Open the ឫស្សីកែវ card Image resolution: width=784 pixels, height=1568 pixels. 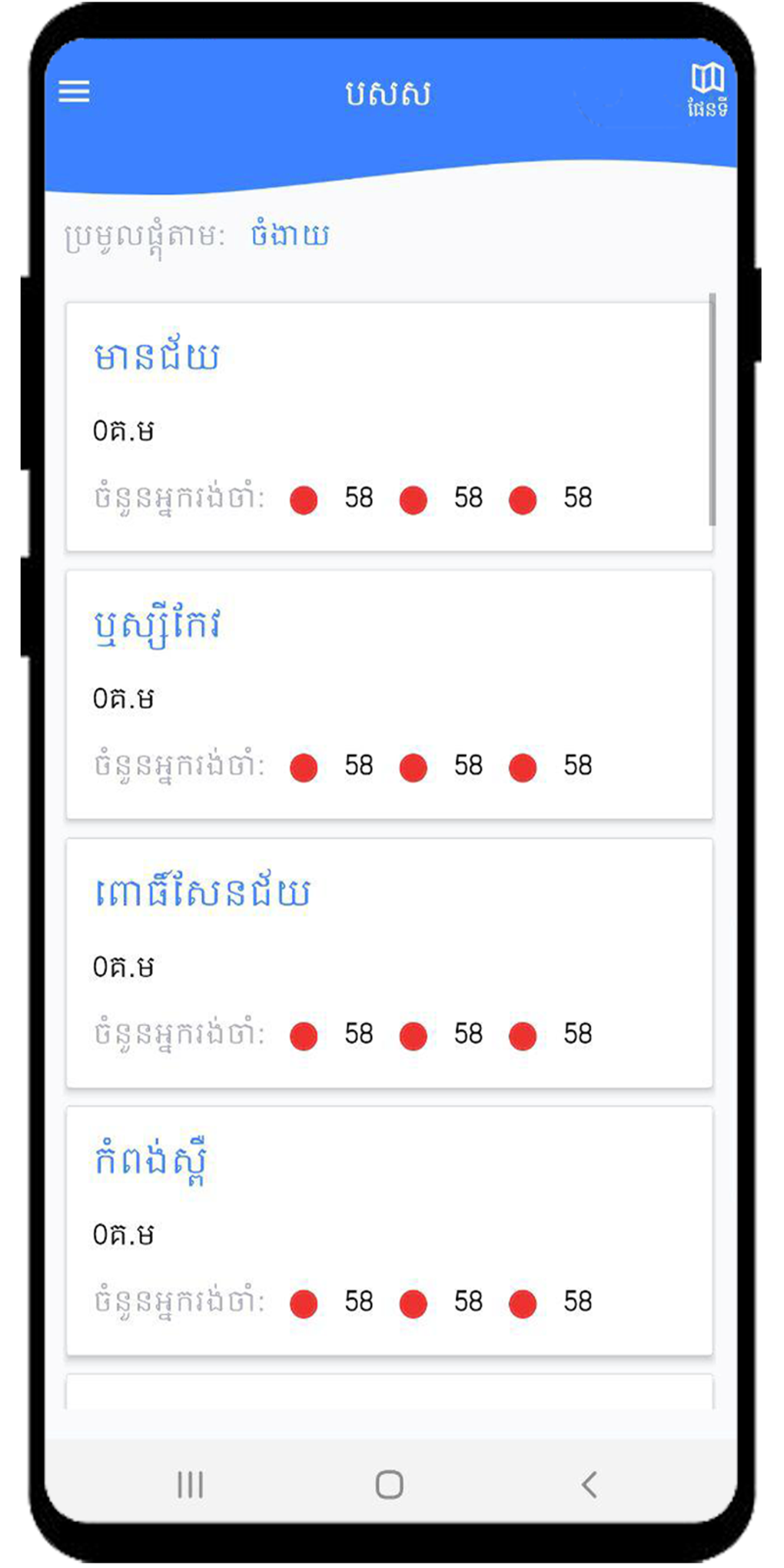389,695
